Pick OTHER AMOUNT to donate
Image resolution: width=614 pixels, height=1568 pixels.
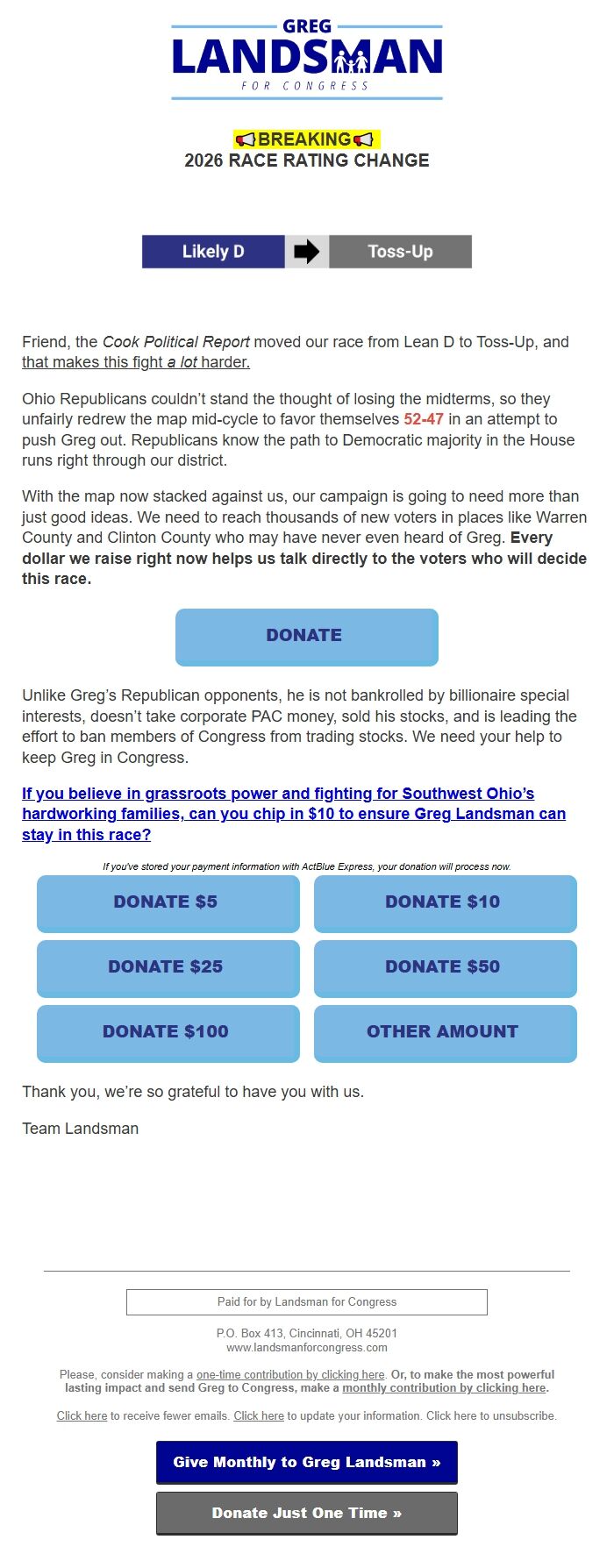pos(445,1032)
